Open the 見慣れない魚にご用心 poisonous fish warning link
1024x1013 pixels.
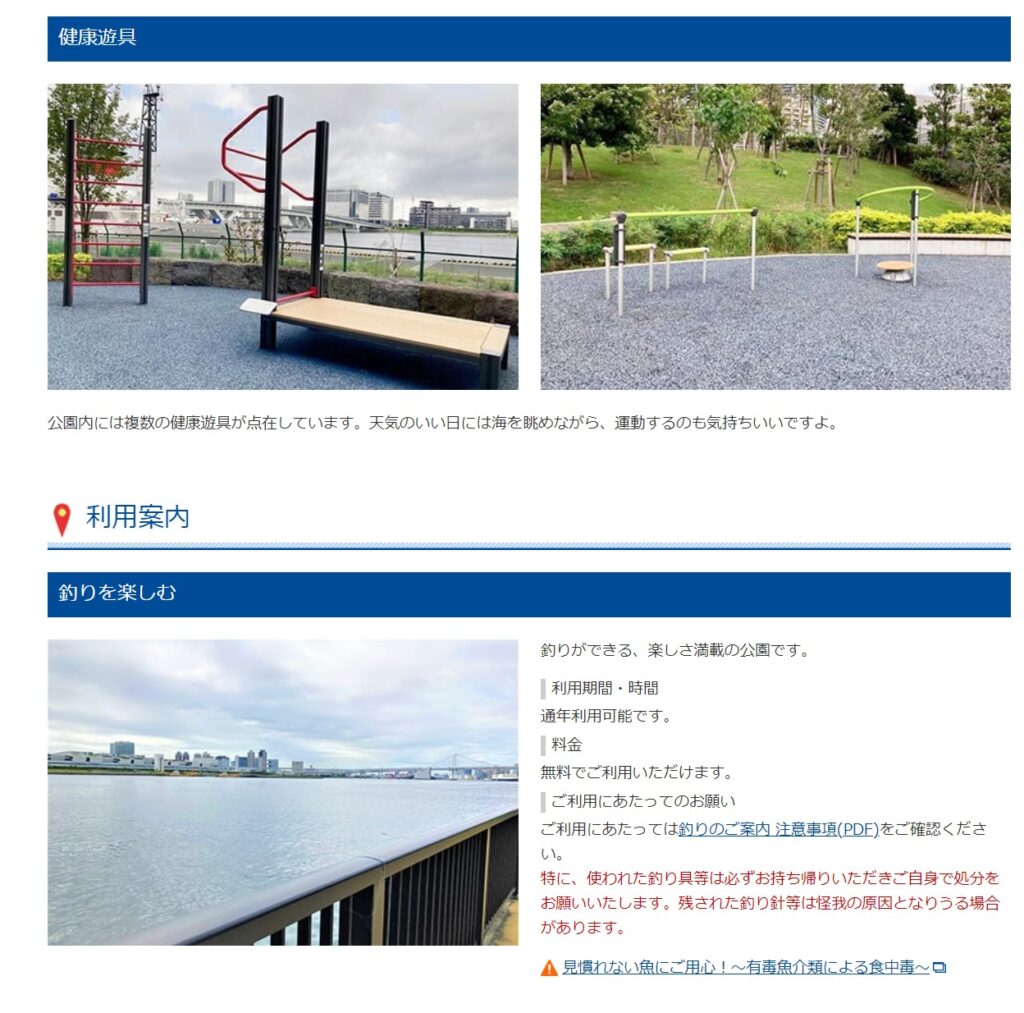745,967
